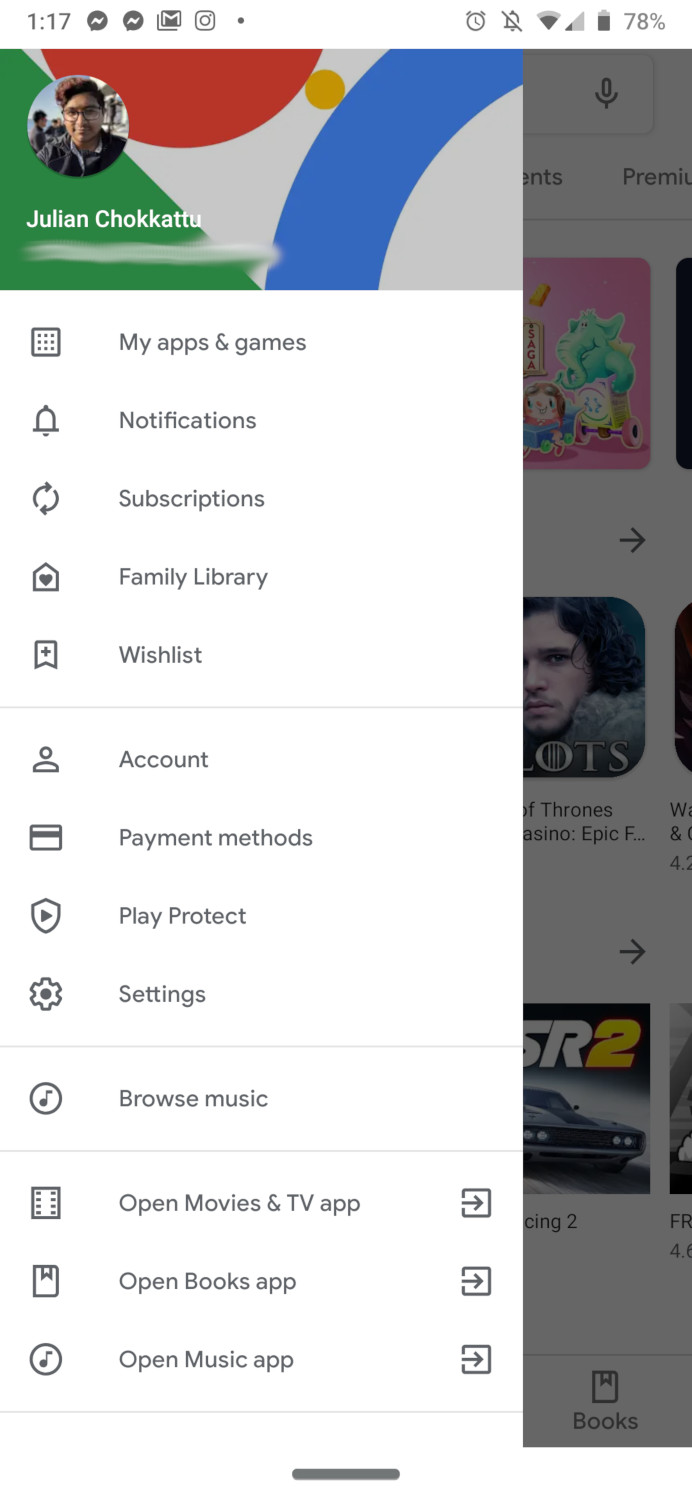Screen dimensions: 692x1500
Task: Open Notifications in the drawer
Action: click(261, 420)
